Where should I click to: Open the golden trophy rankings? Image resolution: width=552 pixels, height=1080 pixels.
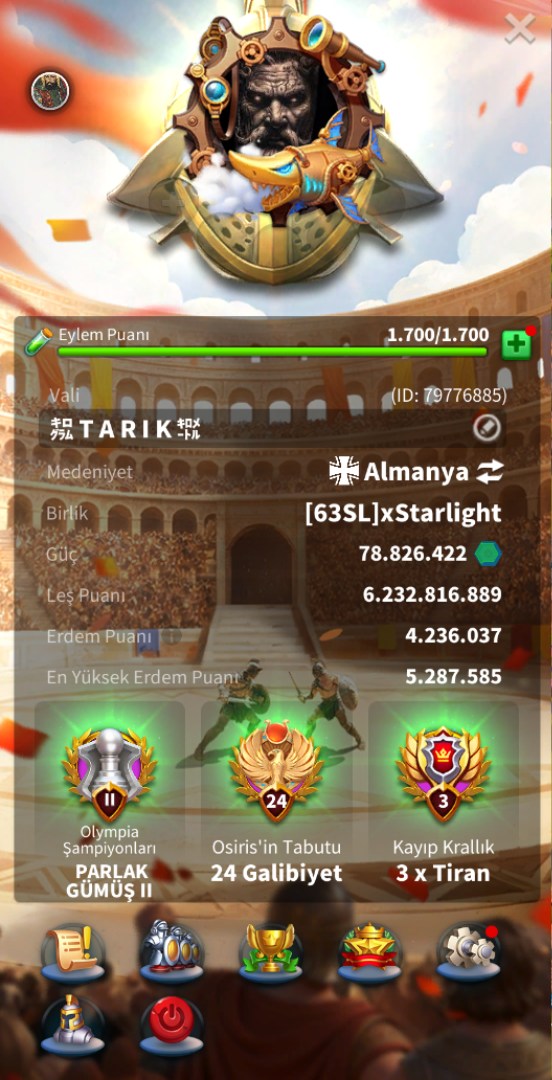click(x=271, y=953)
